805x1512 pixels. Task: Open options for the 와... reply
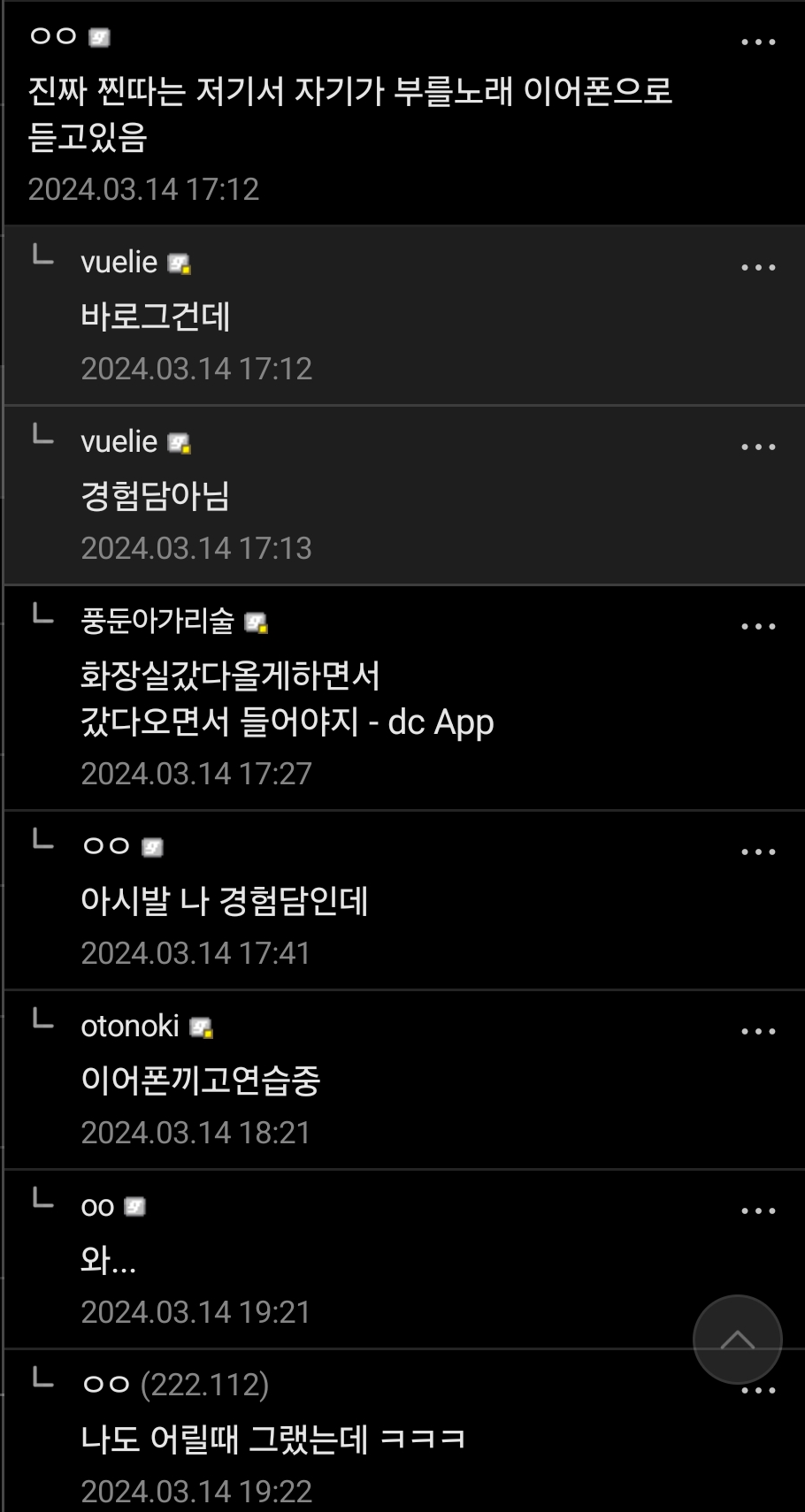[x=758, y=1211]
